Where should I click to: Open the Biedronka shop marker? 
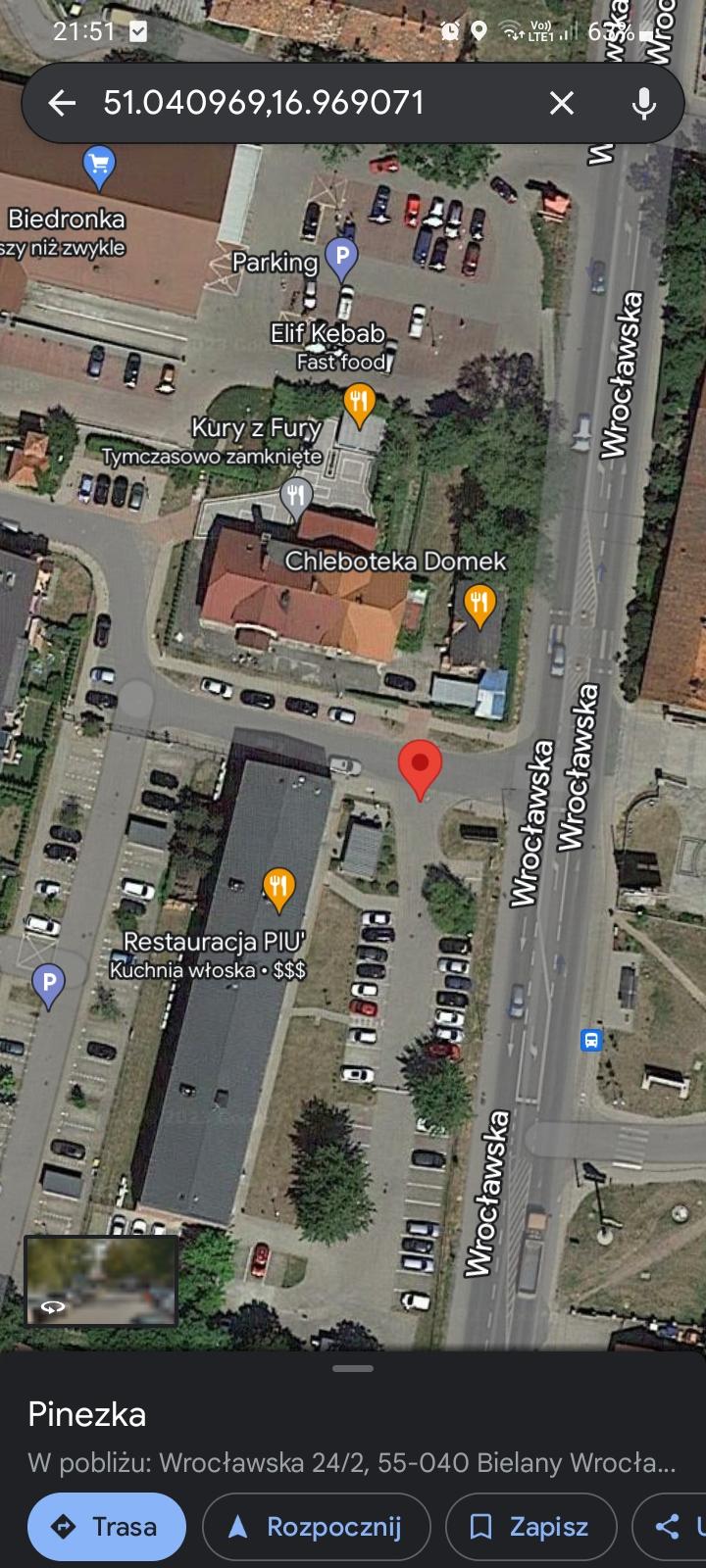click(98, 168)
